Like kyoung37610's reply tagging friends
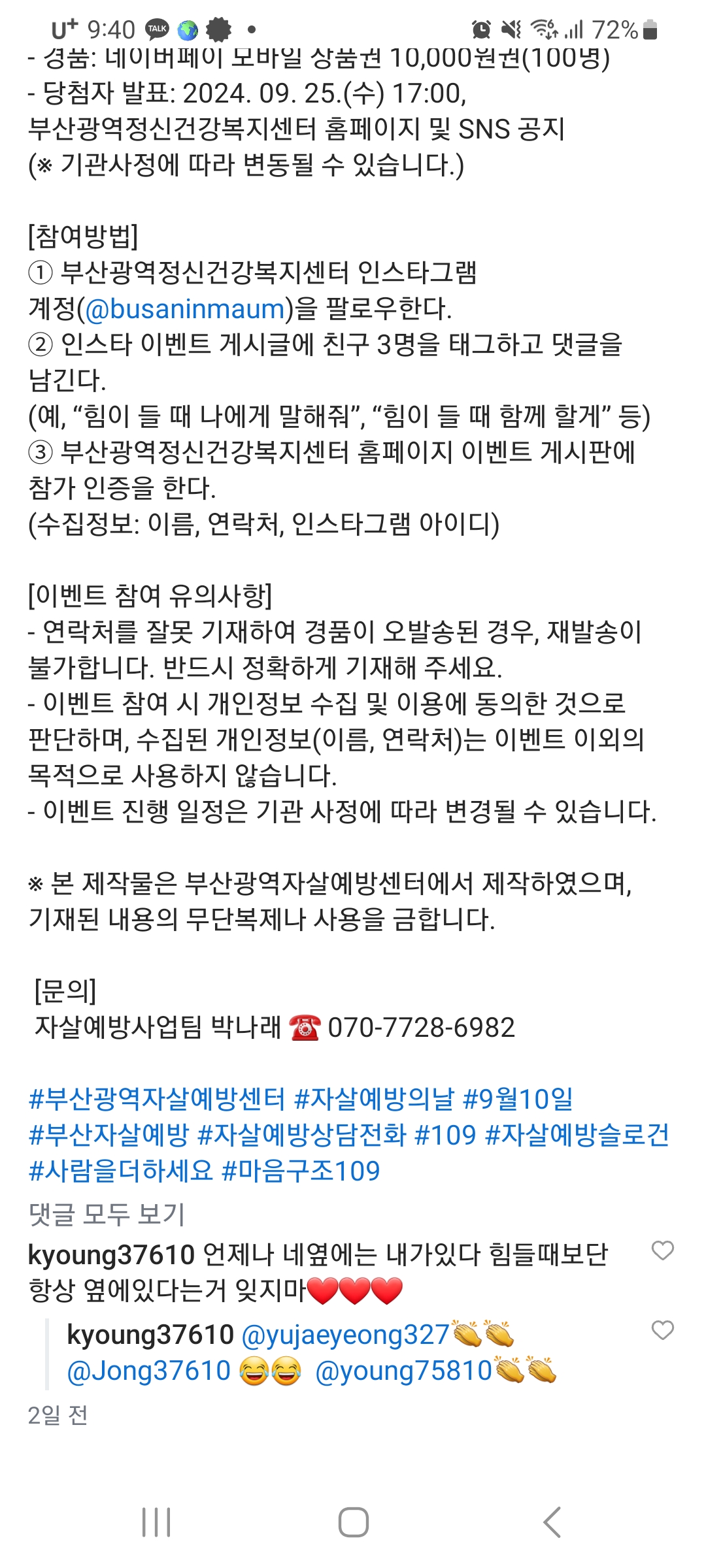The height and width of the screenshot is (1568, 706). click(x=662, y=1330)
